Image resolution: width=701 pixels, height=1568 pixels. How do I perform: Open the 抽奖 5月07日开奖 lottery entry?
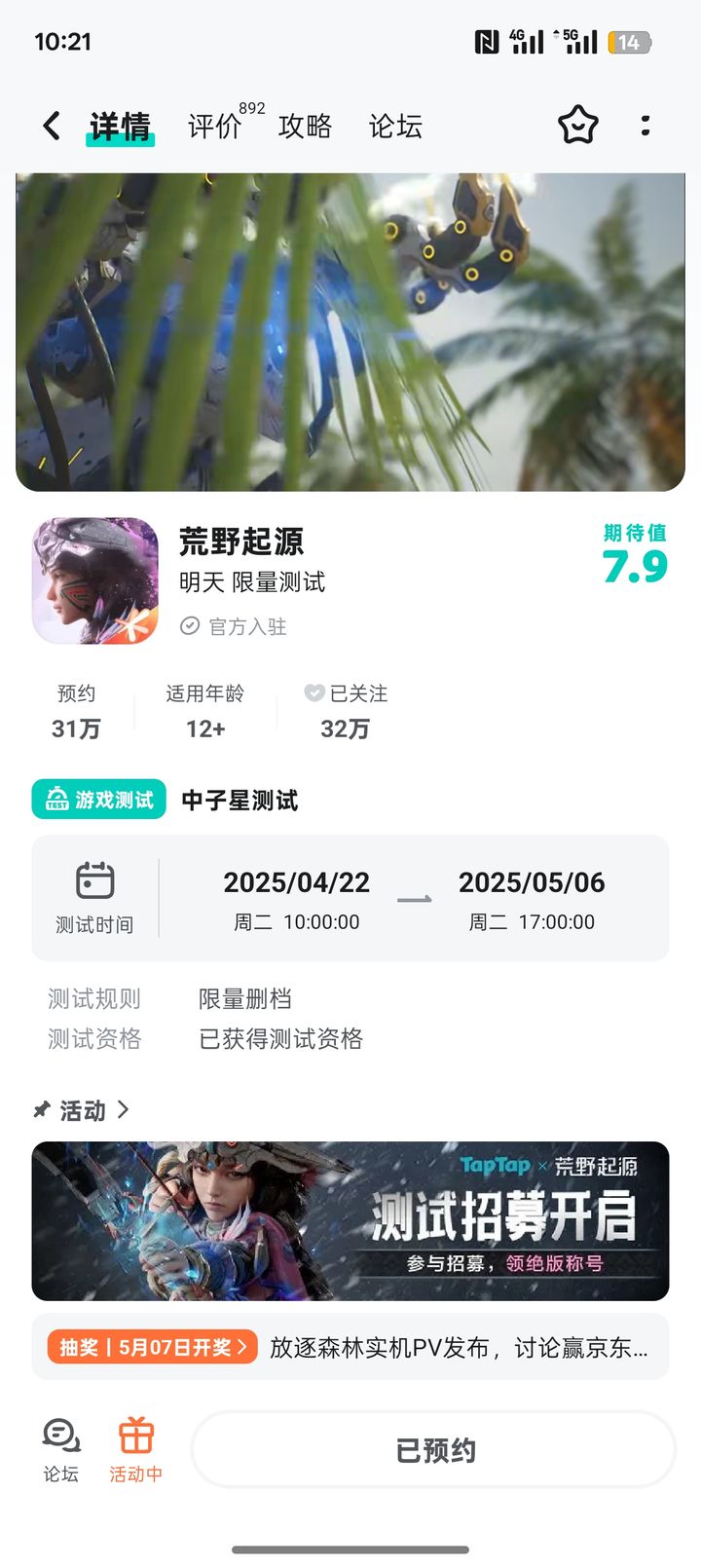click(x=152, y=1347)
